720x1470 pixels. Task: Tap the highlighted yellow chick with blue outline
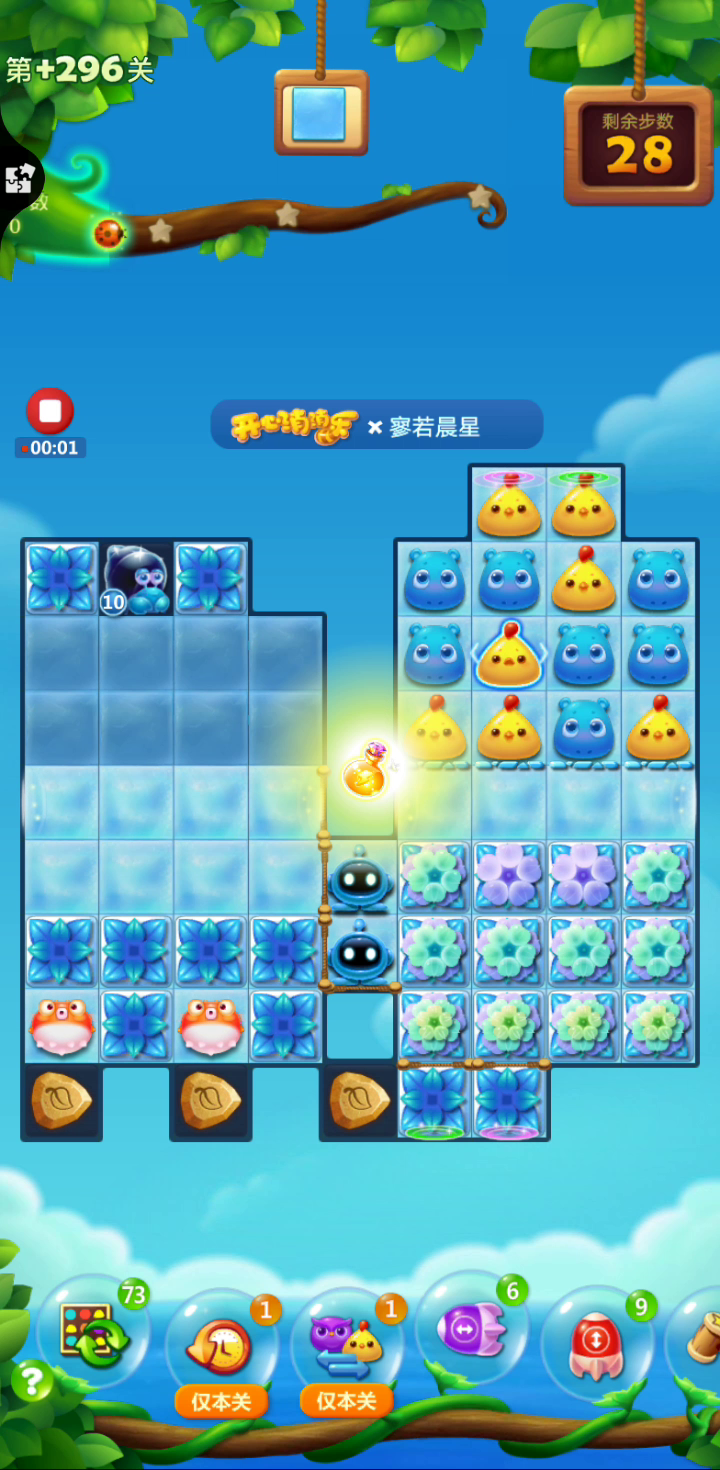tap(509, 654)
